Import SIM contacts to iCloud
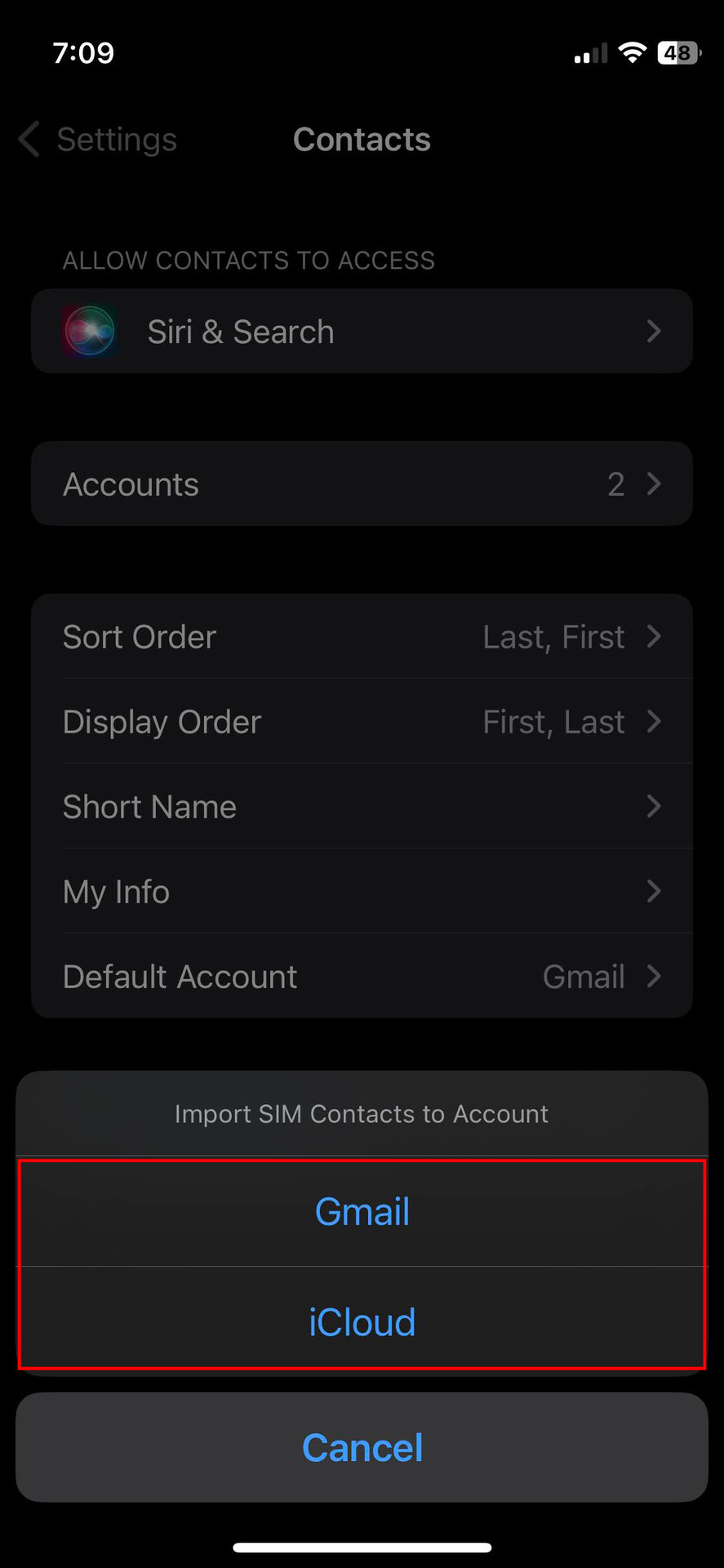Viewport: 724px width, 1568px height. [362, 1322]
